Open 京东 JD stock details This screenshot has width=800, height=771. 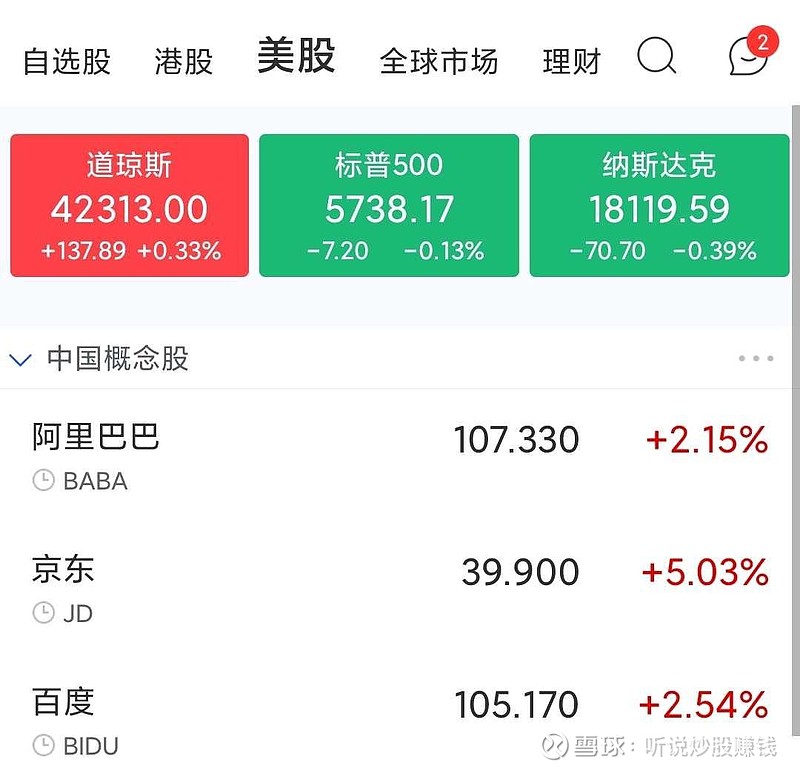pos(400,588)
